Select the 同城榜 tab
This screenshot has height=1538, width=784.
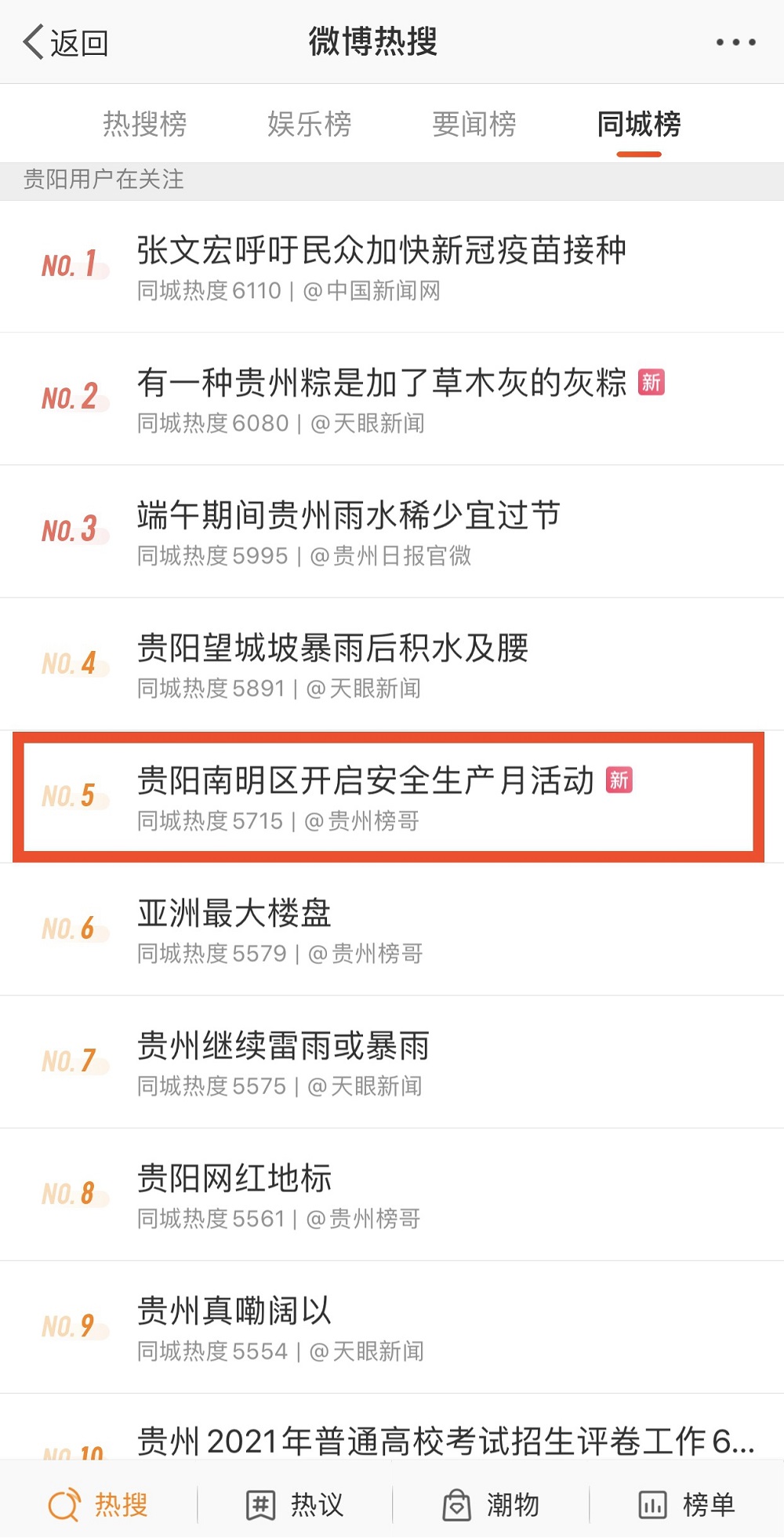[639, 124]
